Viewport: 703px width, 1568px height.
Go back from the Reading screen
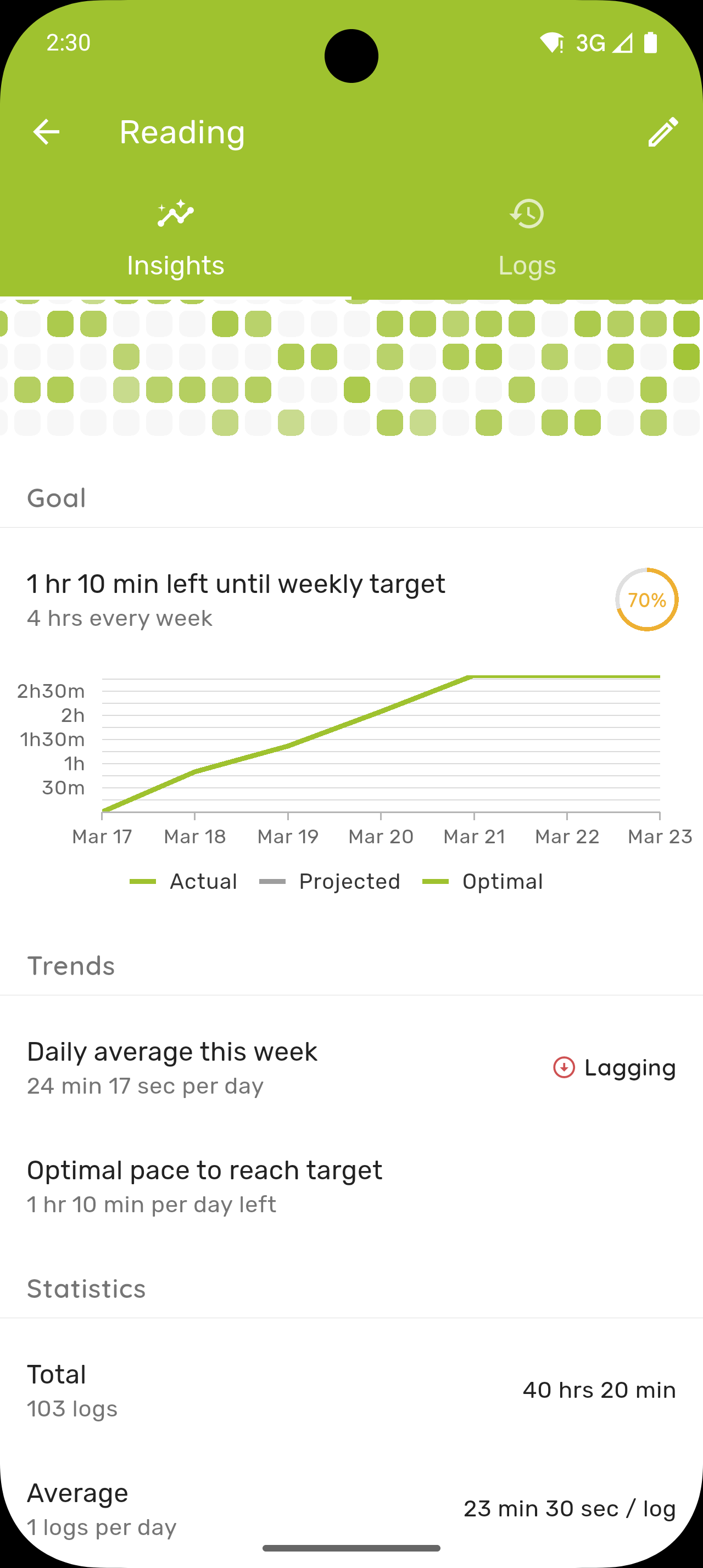pyautogui.click(x=46, y=132)
